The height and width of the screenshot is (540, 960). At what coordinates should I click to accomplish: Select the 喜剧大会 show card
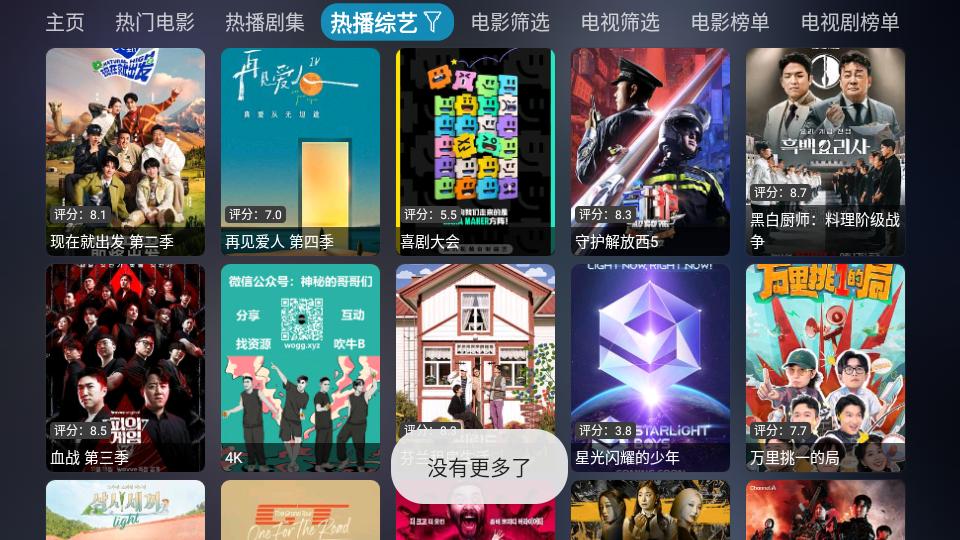coord(475,150)
